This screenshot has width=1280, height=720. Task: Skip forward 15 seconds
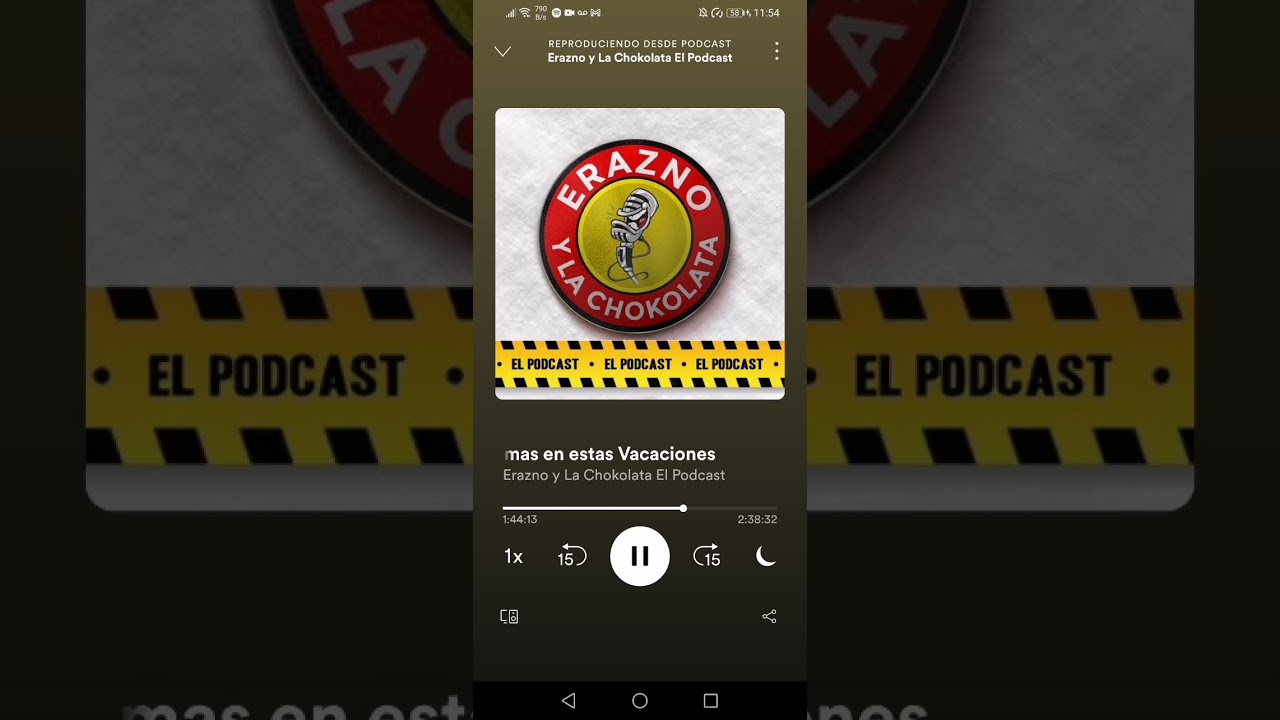pyautogui.click(x=707, y=556)
